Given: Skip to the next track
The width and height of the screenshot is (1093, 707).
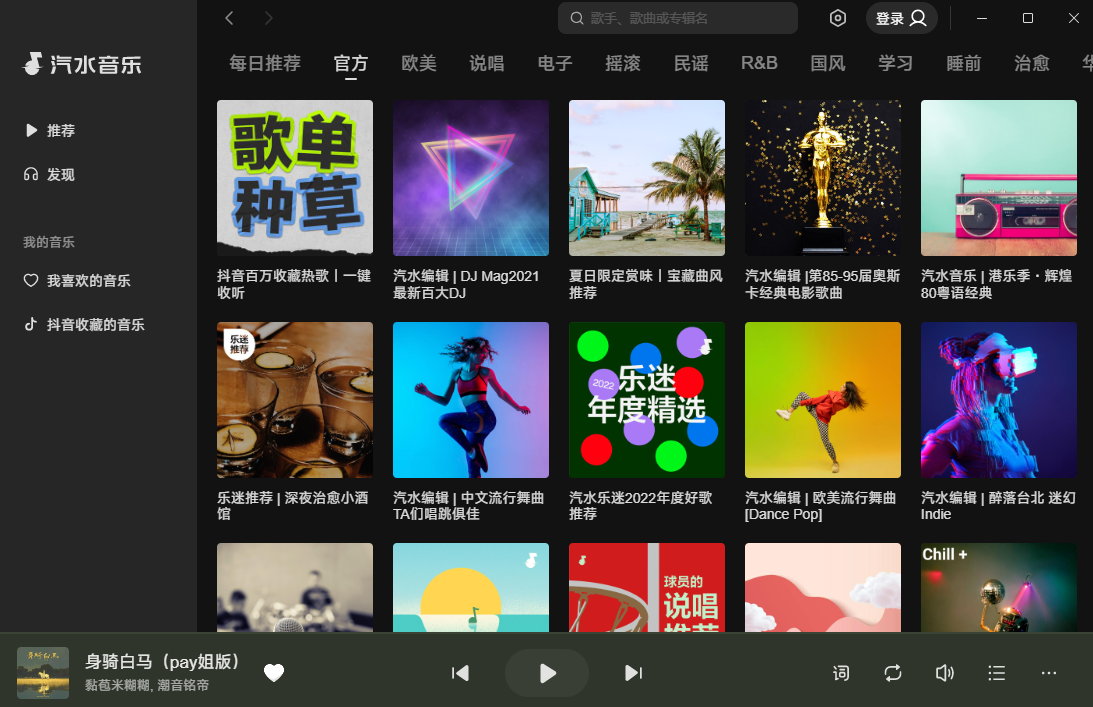Looking at the screenshot, I should click(x=633, y=673).
